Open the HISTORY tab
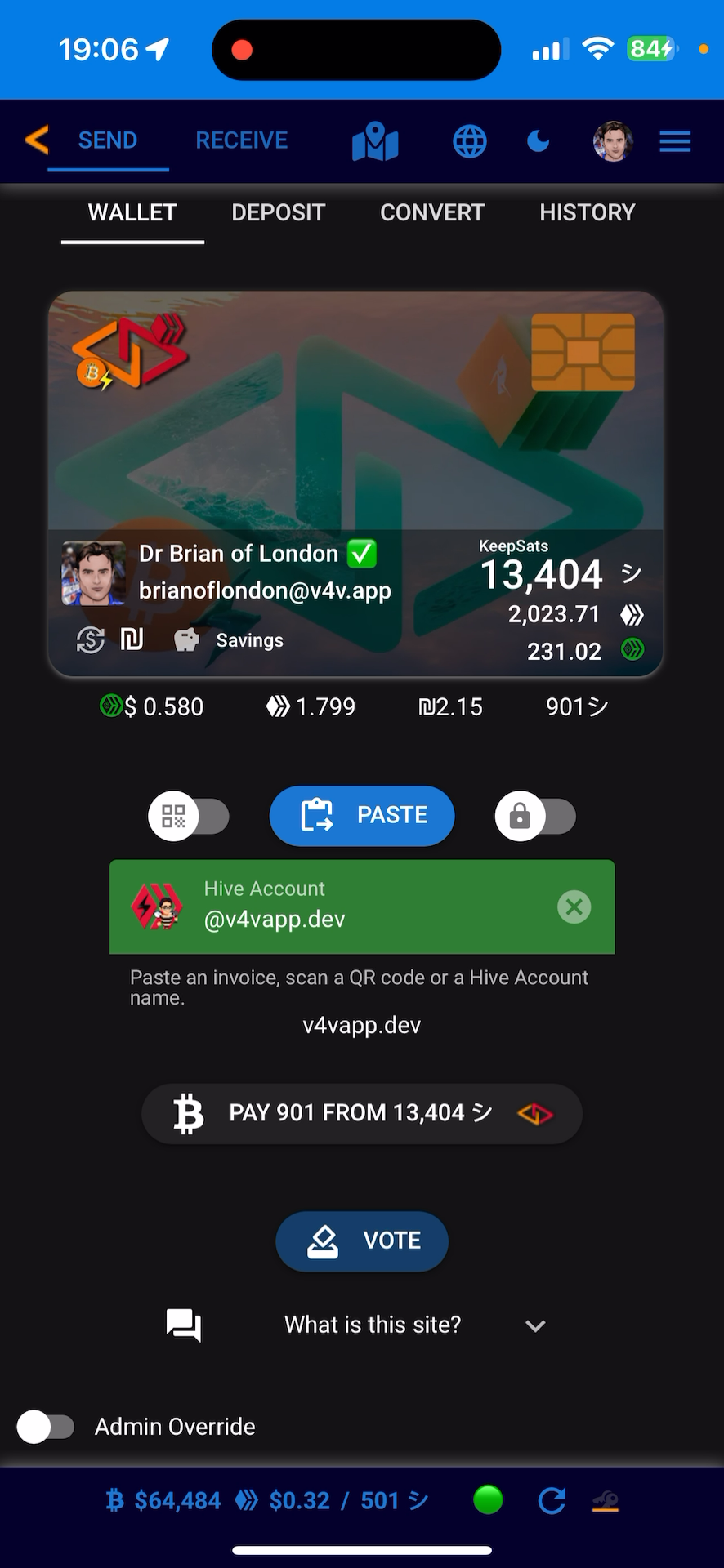The height and width of the screenshot is (1568, 724). tap(587, 212)
